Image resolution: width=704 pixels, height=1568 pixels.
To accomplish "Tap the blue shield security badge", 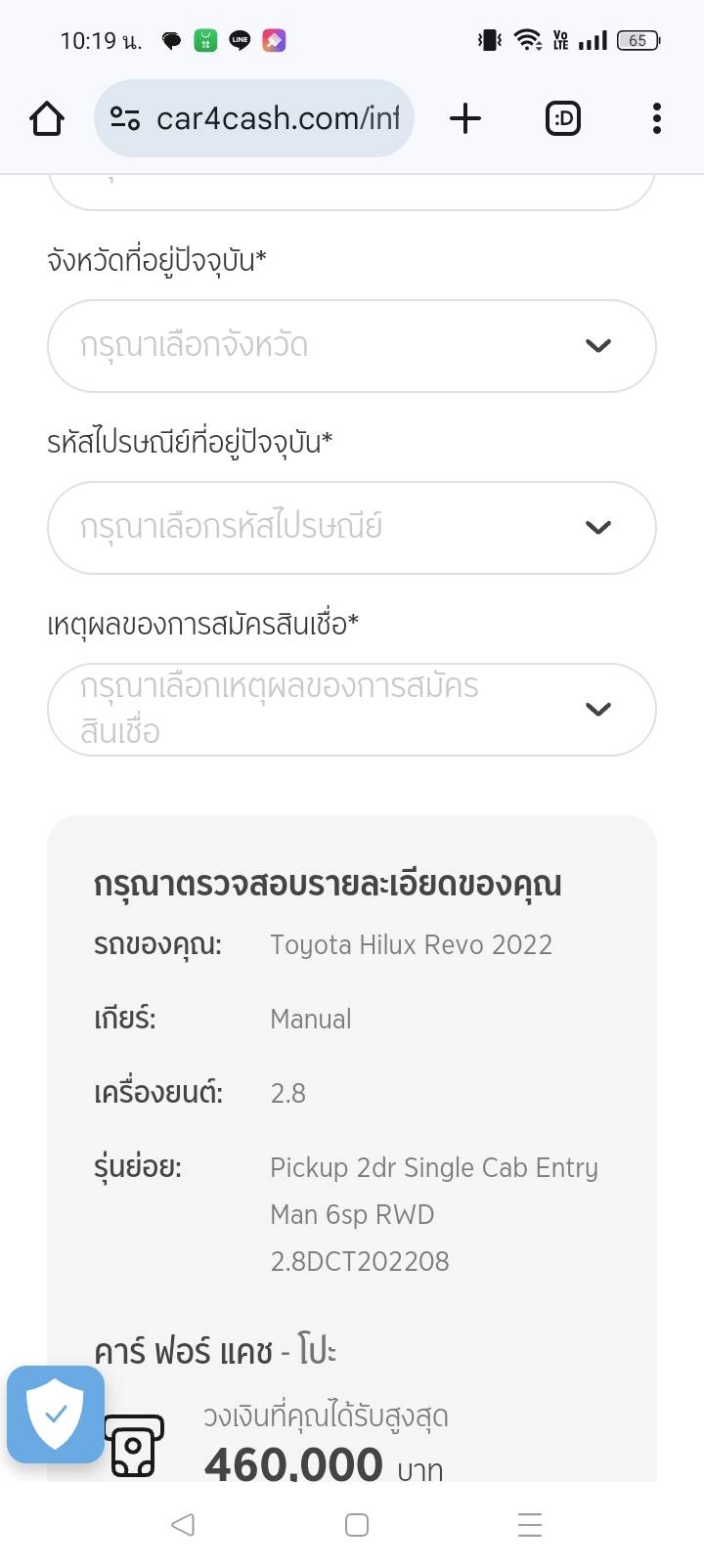I will click(56, 1415).
